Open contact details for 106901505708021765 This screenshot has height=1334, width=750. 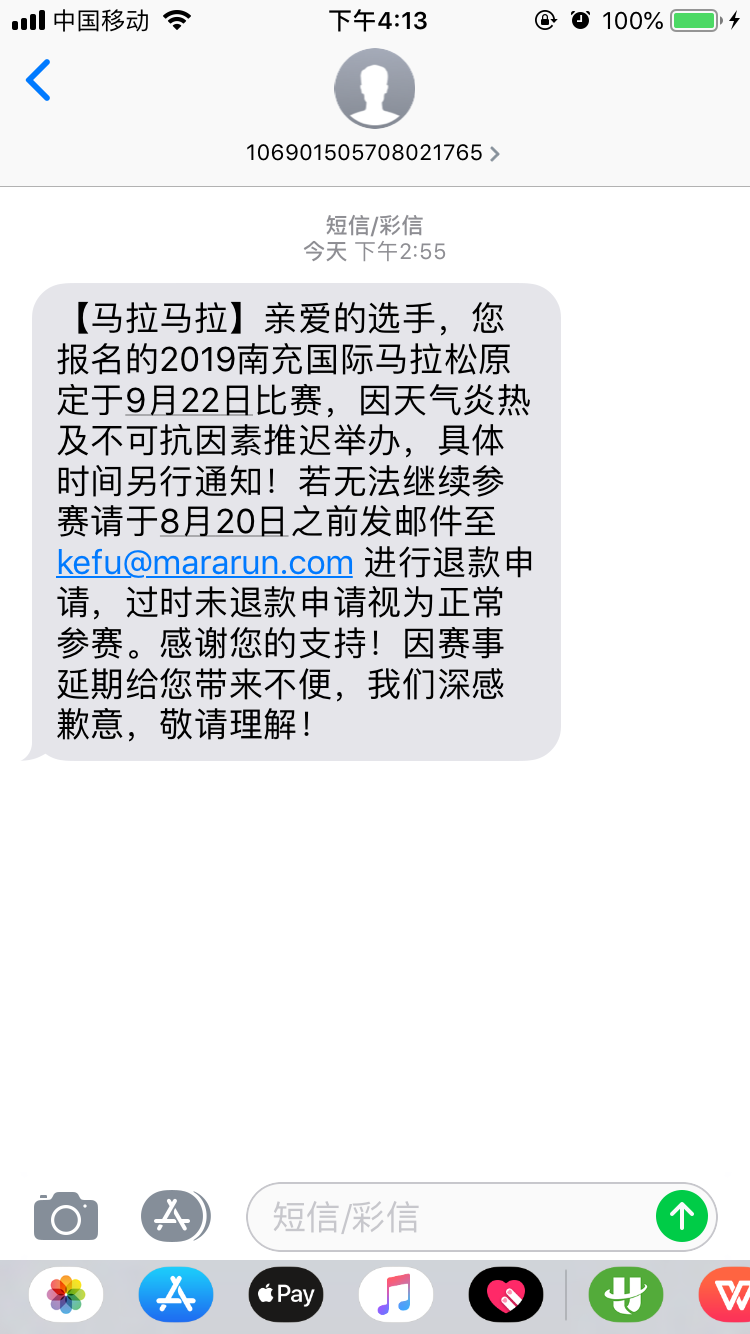click(x=374, y=153)
